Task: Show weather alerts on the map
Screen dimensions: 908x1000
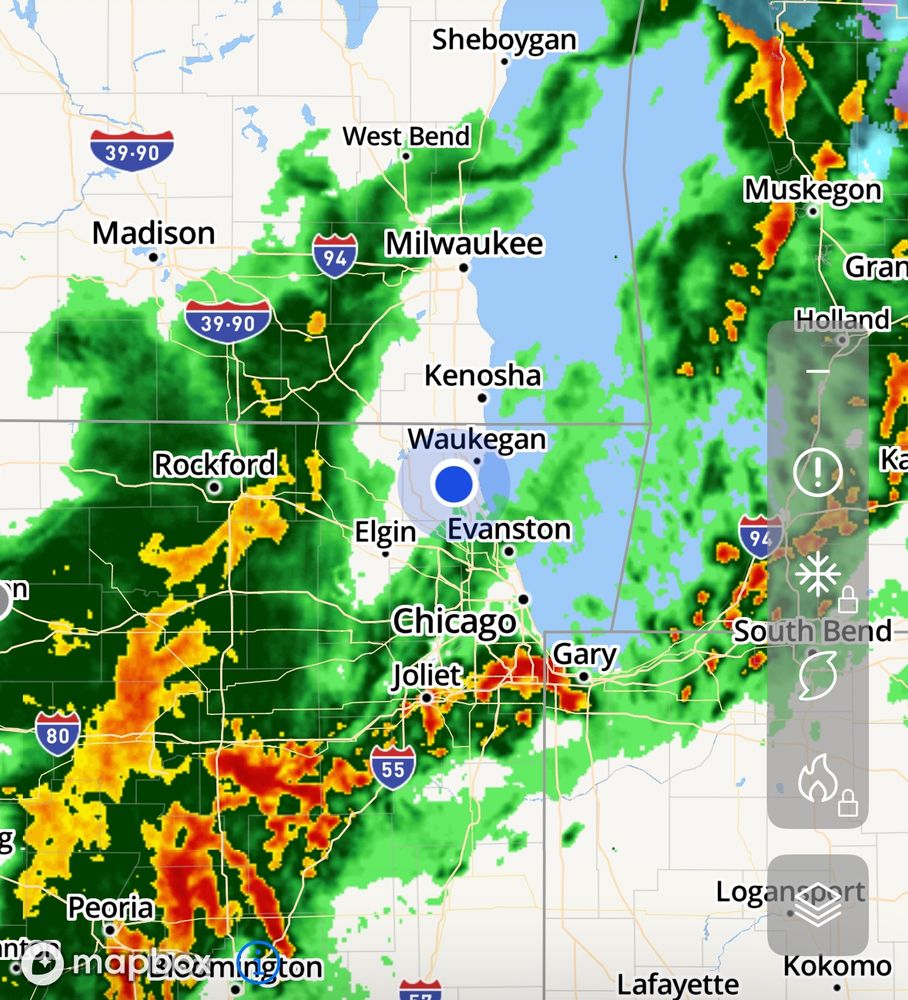Action: [x=817, y=472]
